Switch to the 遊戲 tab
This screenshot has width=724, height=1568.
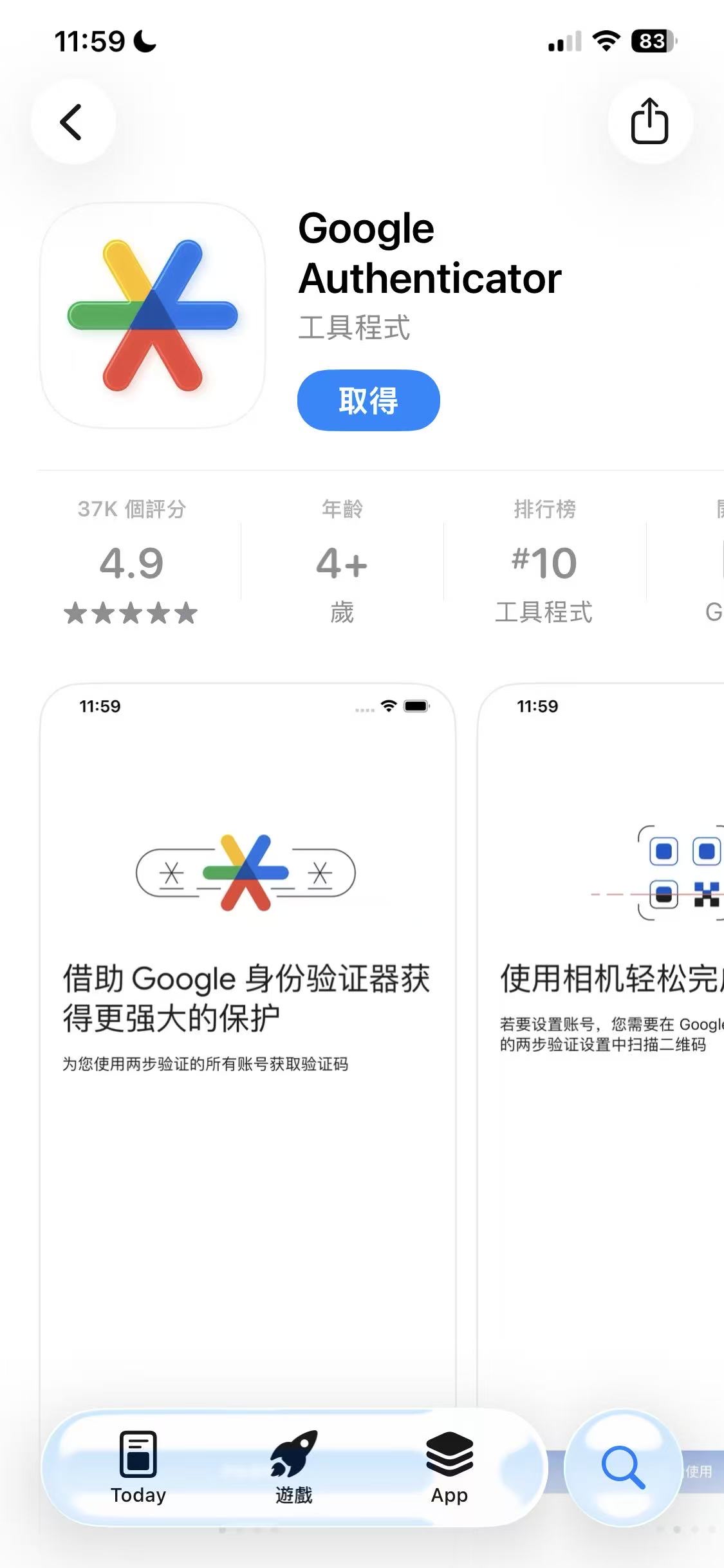[x=293, y=1468]
